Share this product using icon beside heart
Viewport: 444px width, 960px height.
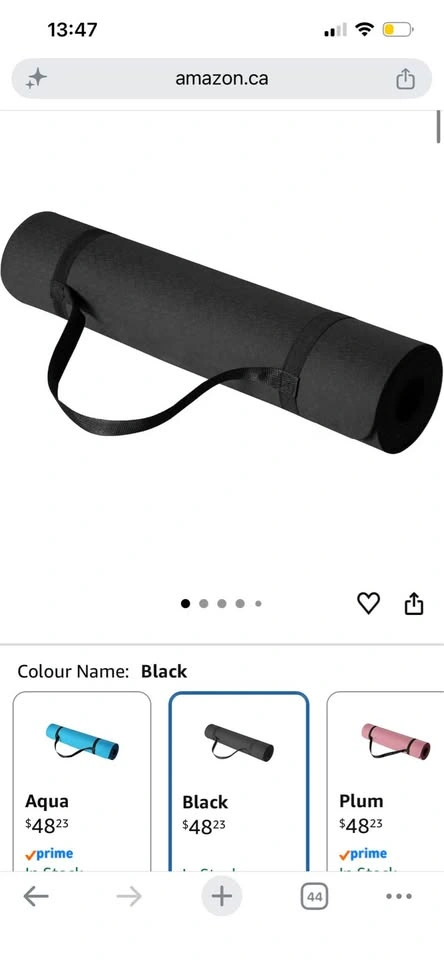(414, 603)
